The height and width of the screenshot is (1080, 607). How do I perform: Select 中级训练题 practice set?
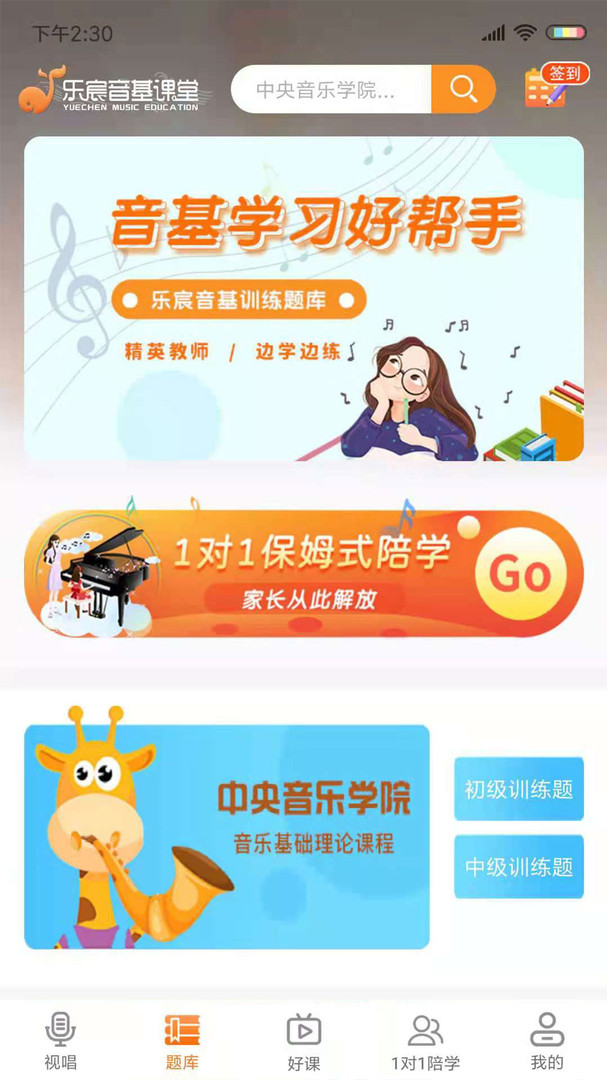coord(519,867)
